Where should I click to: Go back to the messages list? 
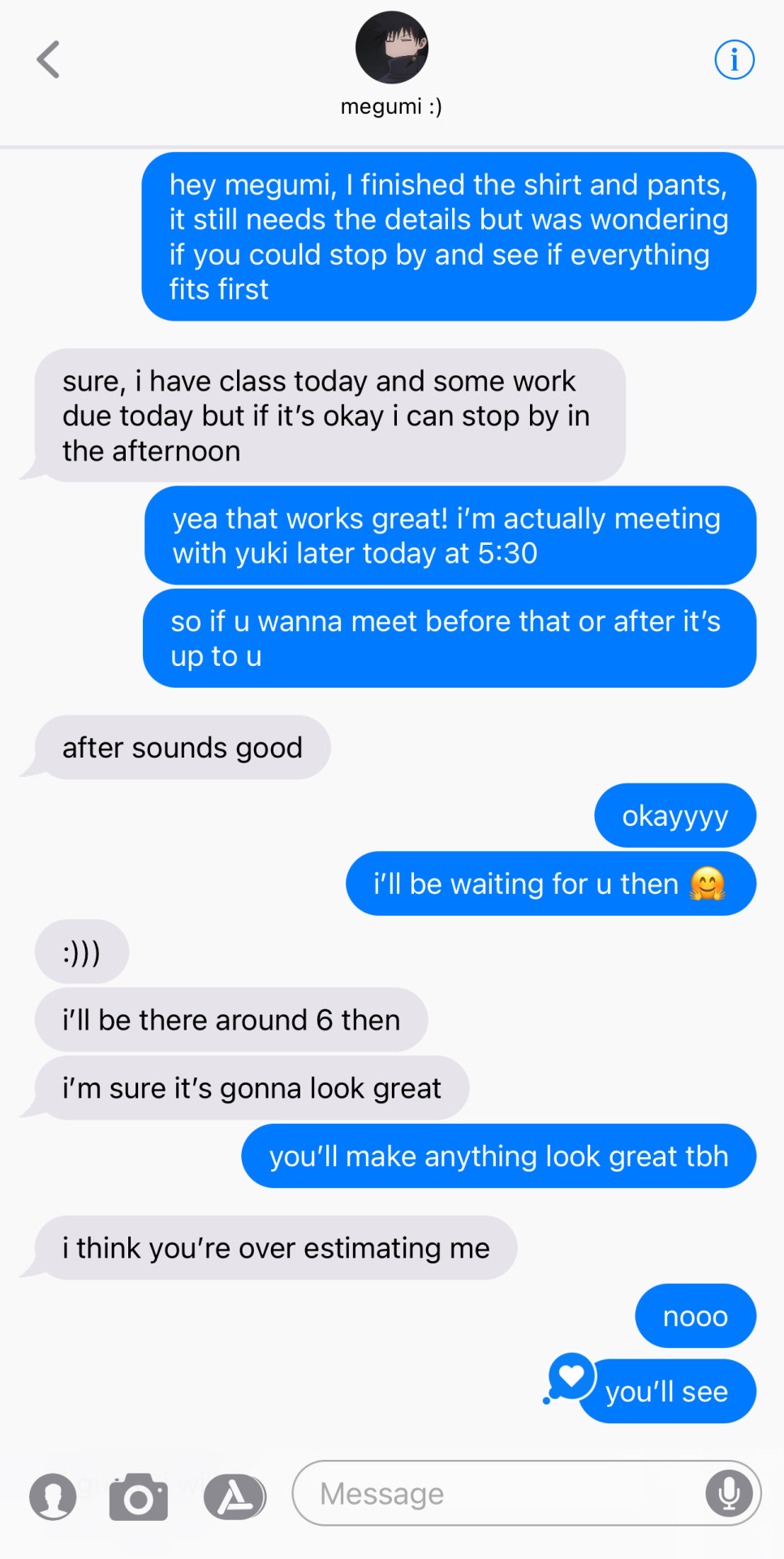(49, 60)
